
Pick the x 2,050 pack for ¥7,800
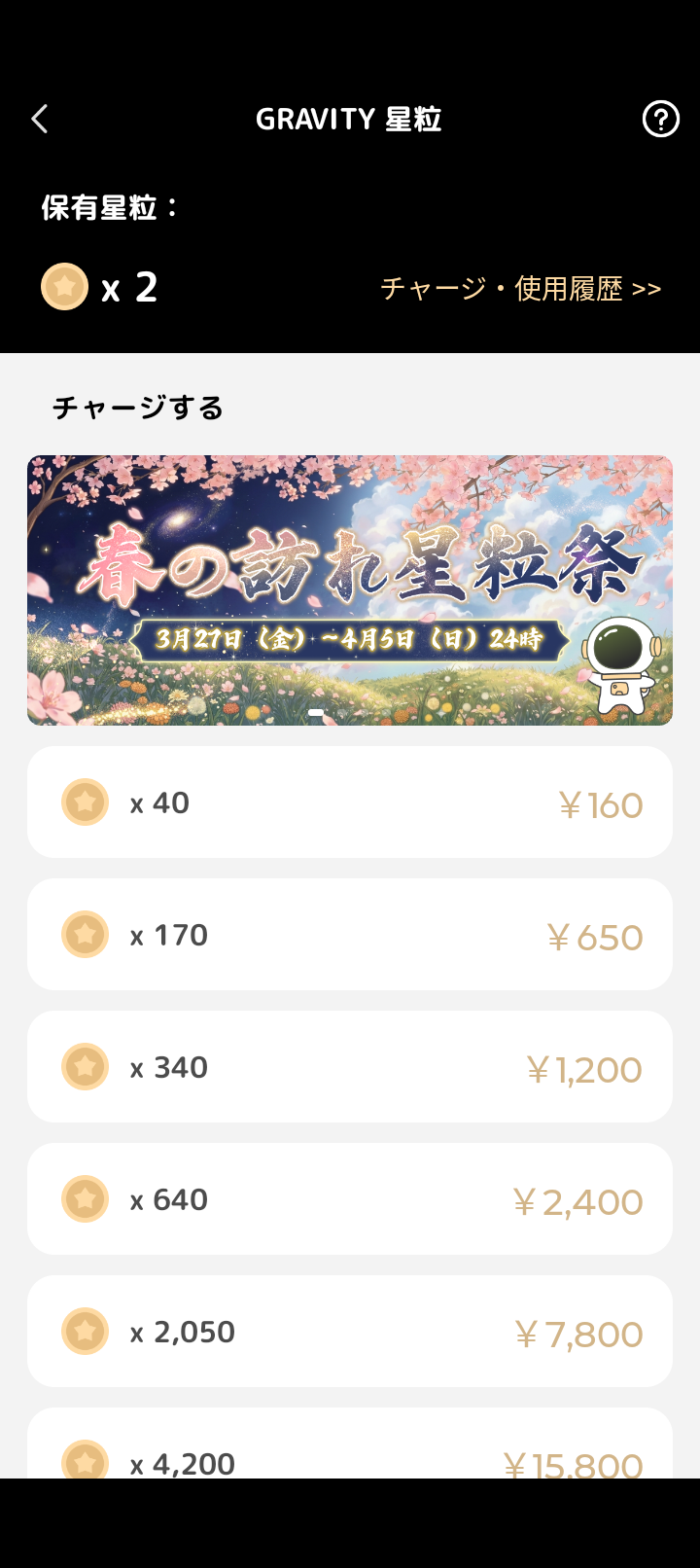(x=350, y=1332)
